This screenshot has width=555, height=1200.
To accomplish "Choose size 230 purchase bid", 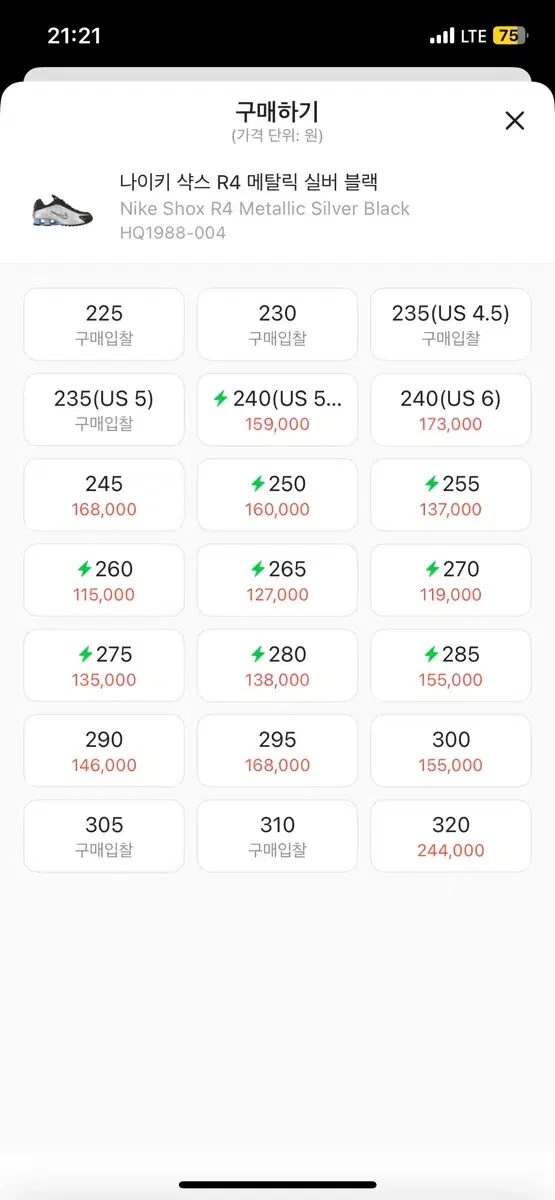I will [x=277, y=324].
